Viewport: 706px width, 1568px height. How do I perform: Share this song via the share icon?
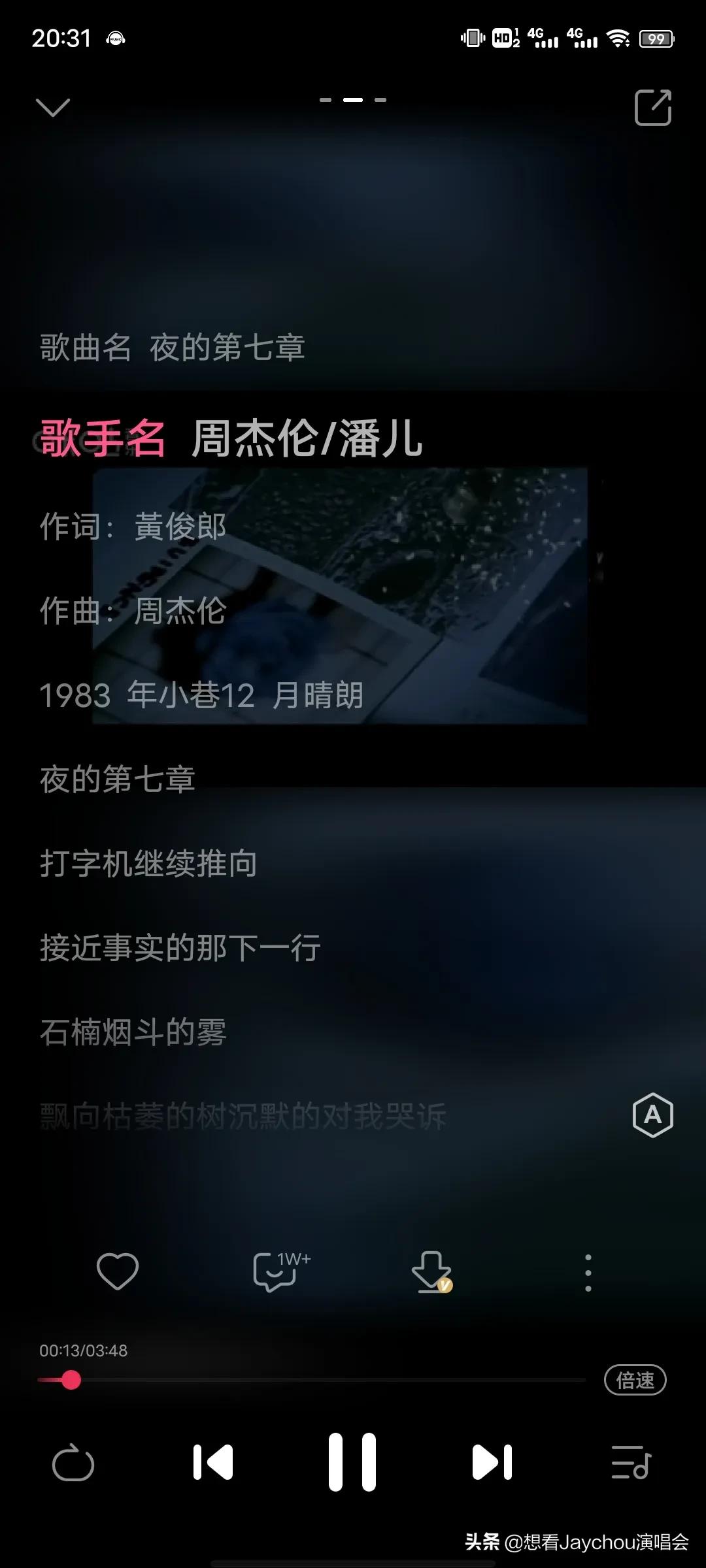(x=653, y=107)
